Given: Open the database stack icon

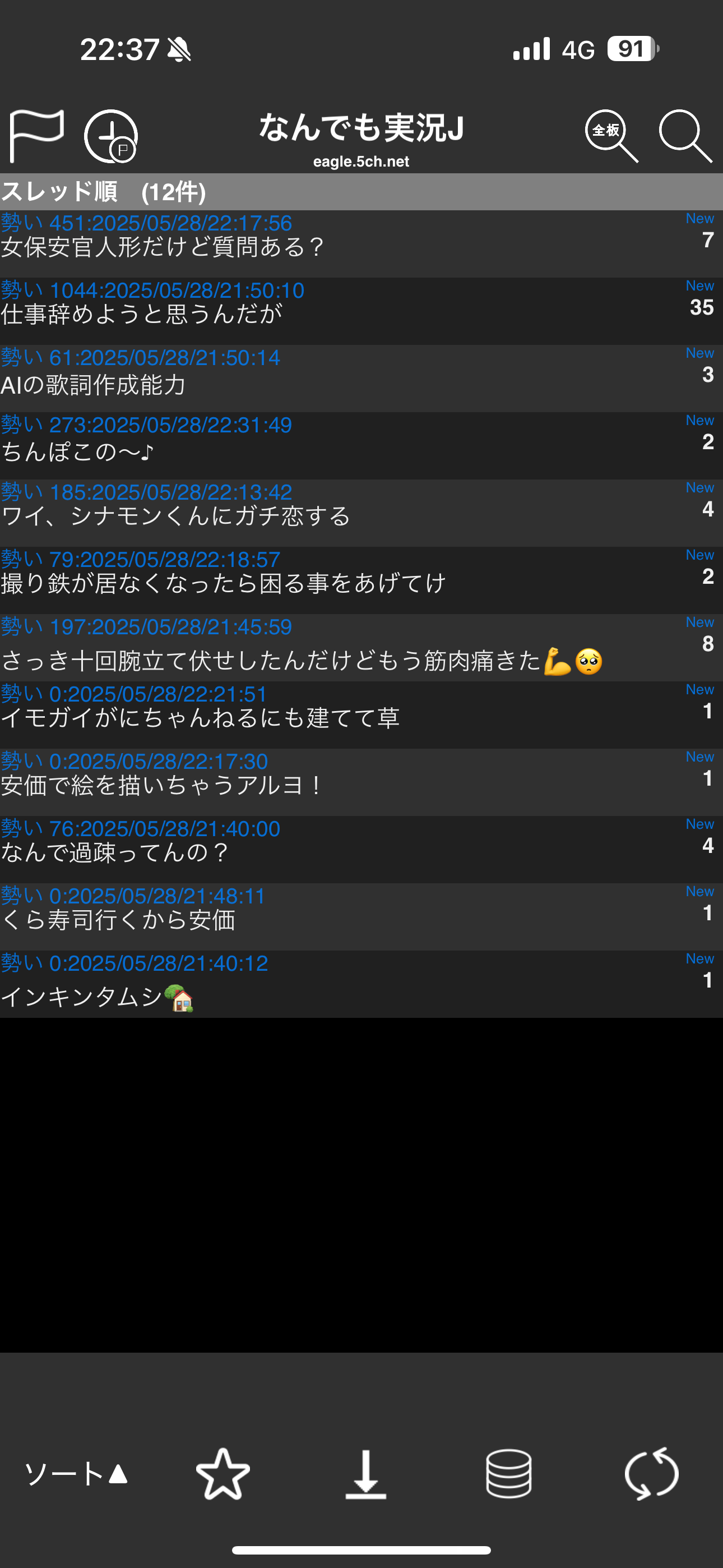Looking at the screenshot, I should (509, 1474).
